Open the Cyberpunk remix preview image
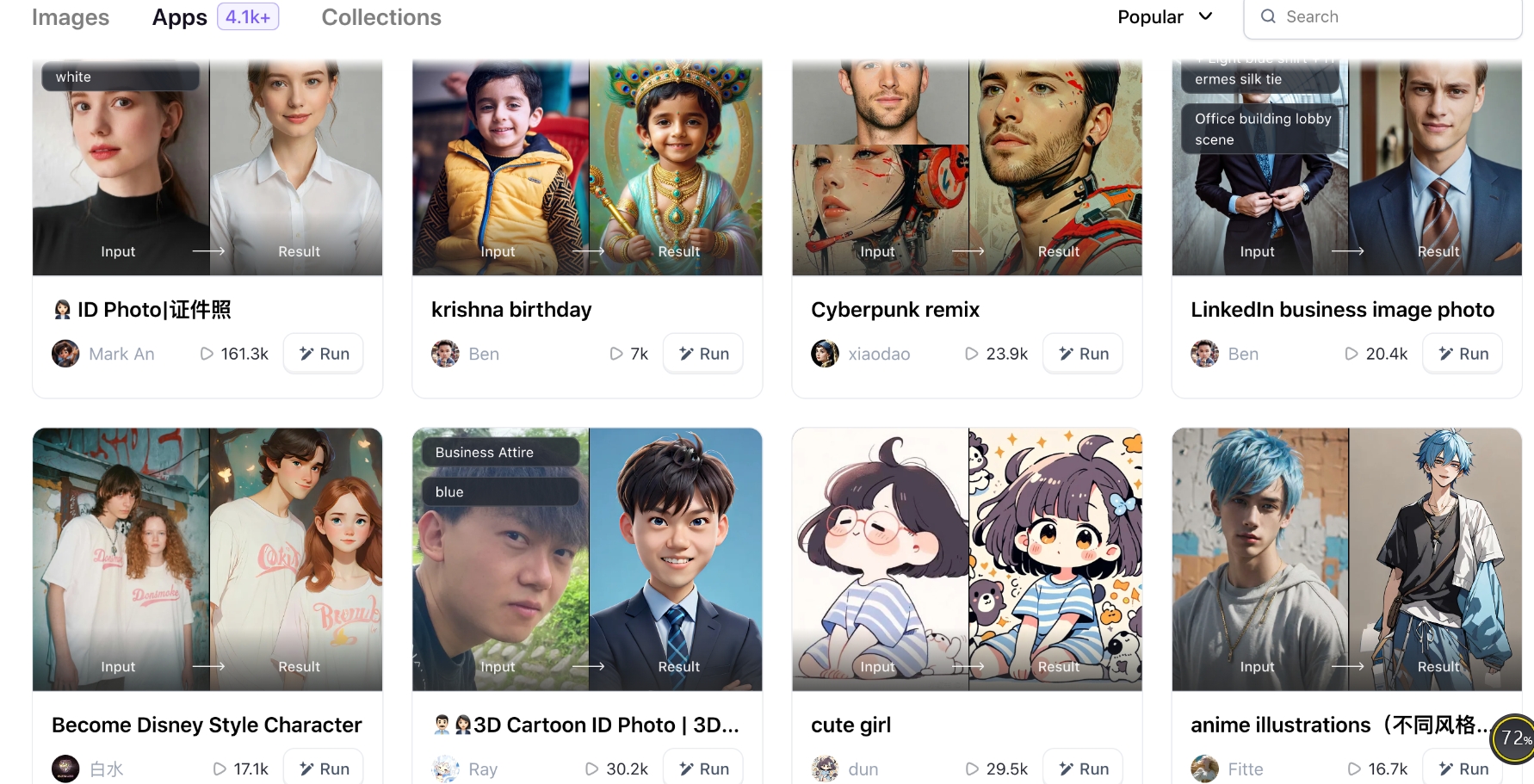Screen dimensions: 1534x784 point(967,168)
